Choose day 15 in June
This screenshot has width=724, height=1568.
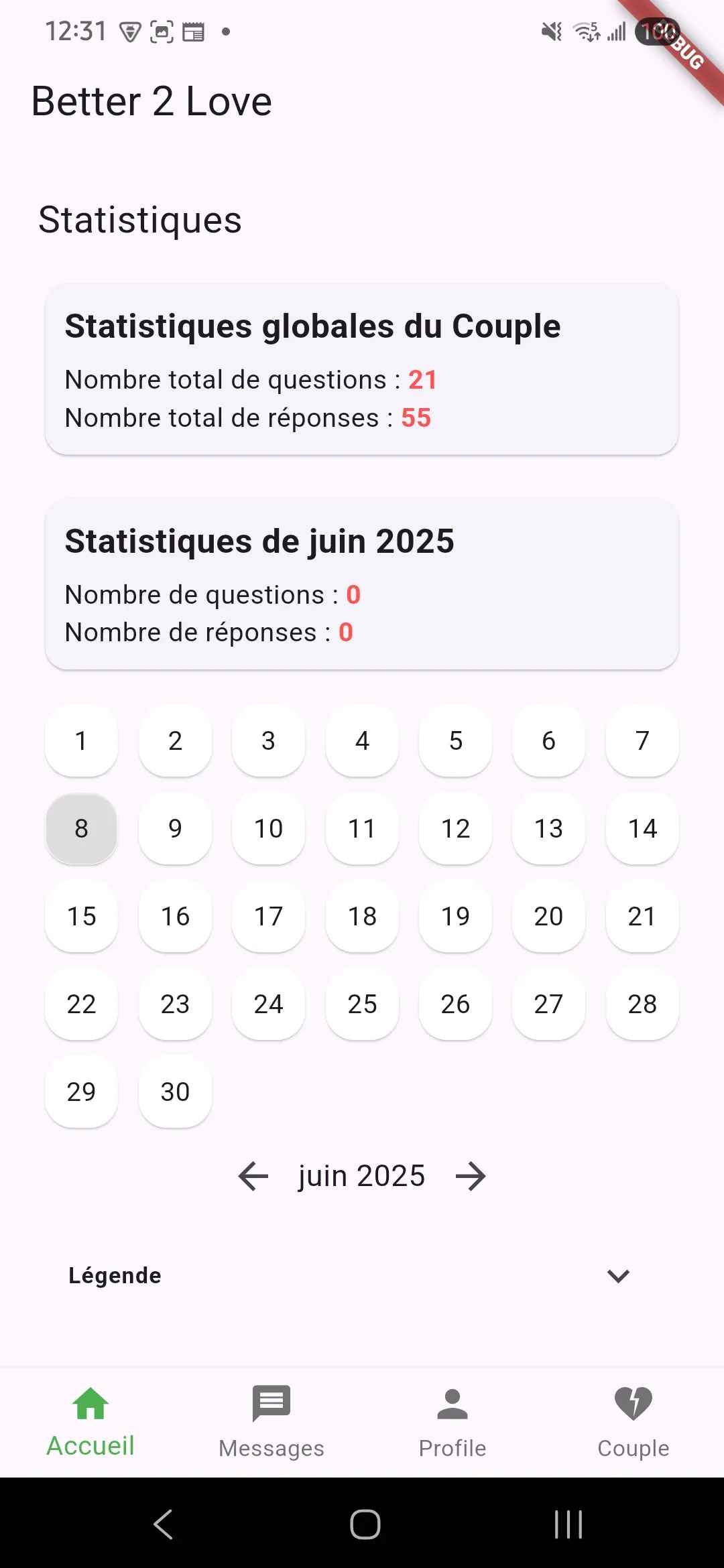pyautogui.click(x=81, y=917)
